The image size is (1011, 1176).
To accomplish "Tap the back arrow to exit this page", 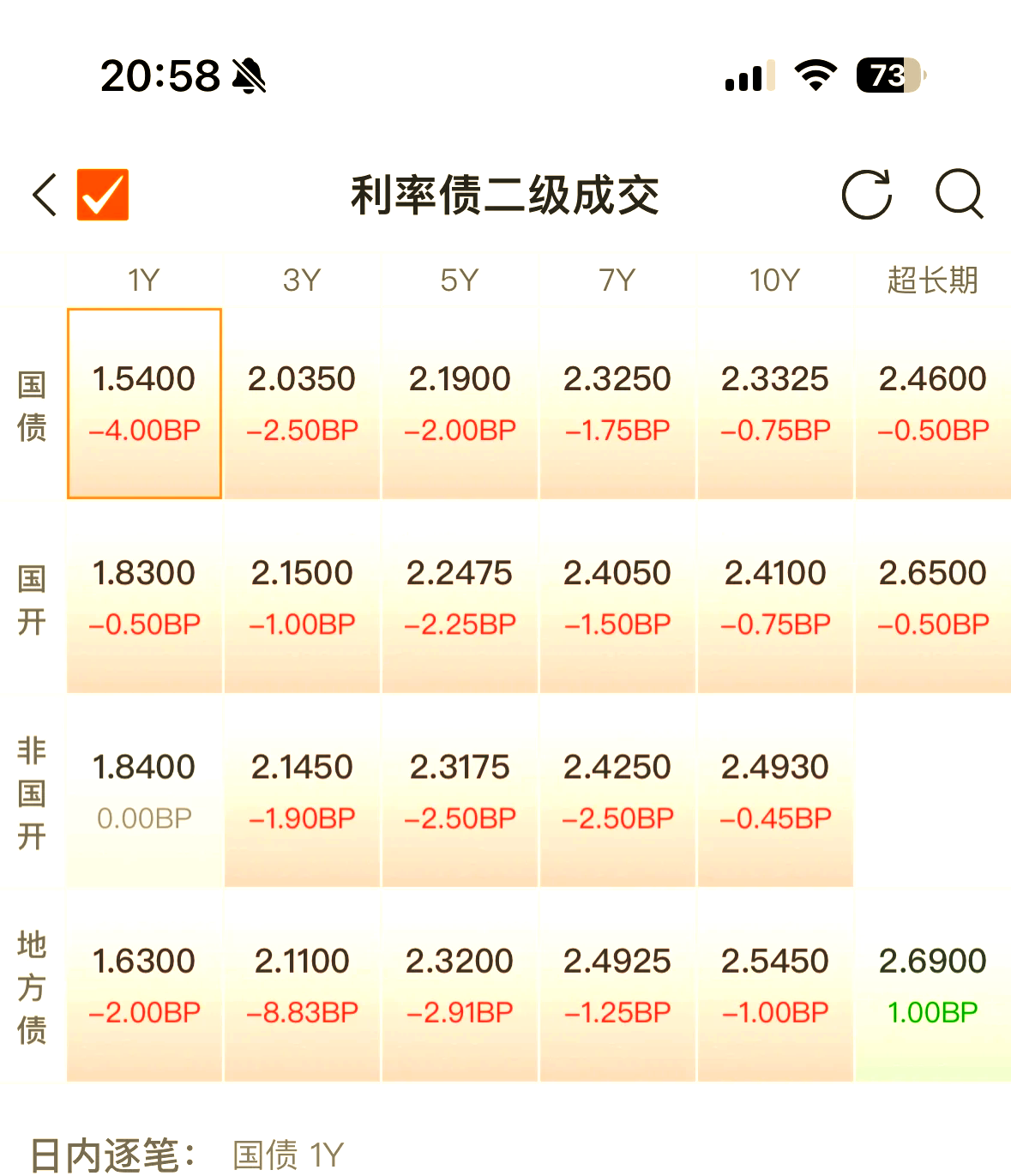I will (43, 194).
